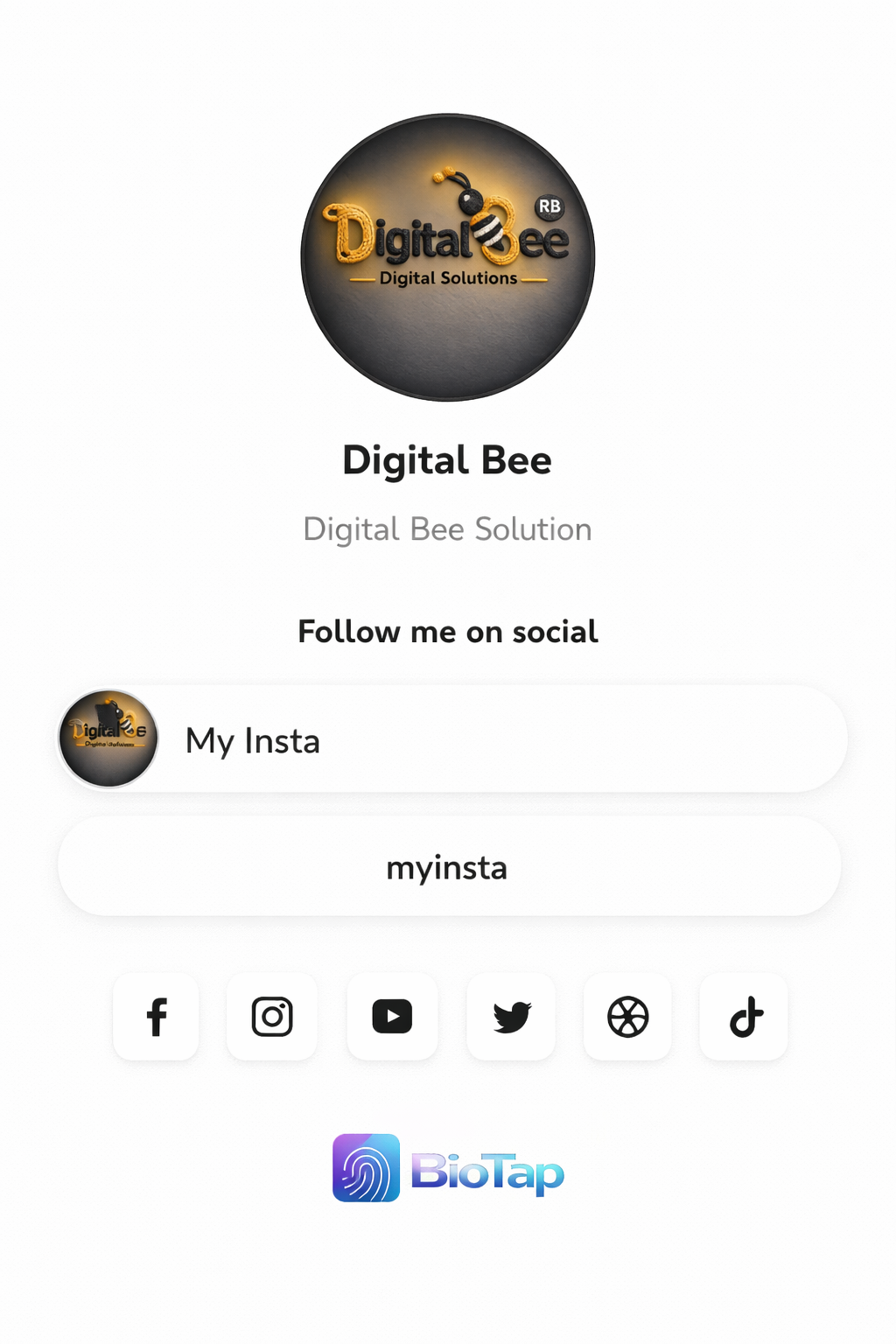Visit the TikTok profile
Image resolution: width=896 pixels, height=1344 pixels.
coord(745,1017)
